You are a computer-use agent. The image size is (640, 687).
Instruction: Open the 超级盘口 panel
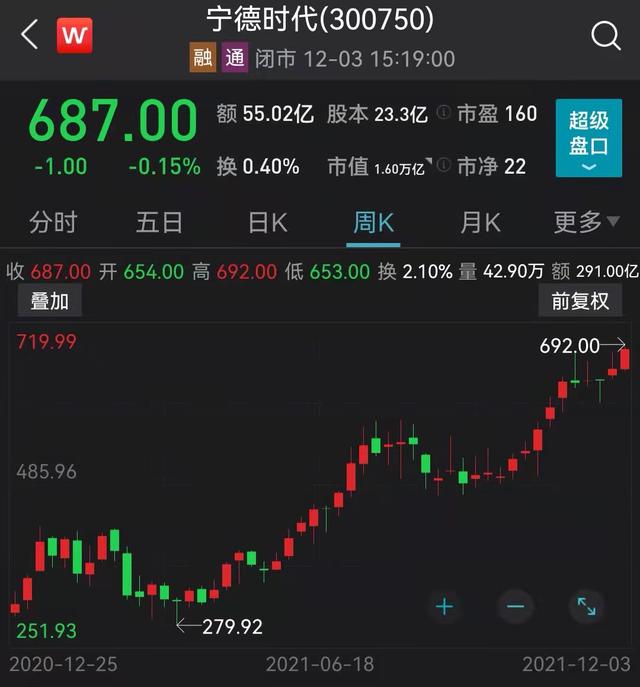pyautogui.click(x=588, y=138)
